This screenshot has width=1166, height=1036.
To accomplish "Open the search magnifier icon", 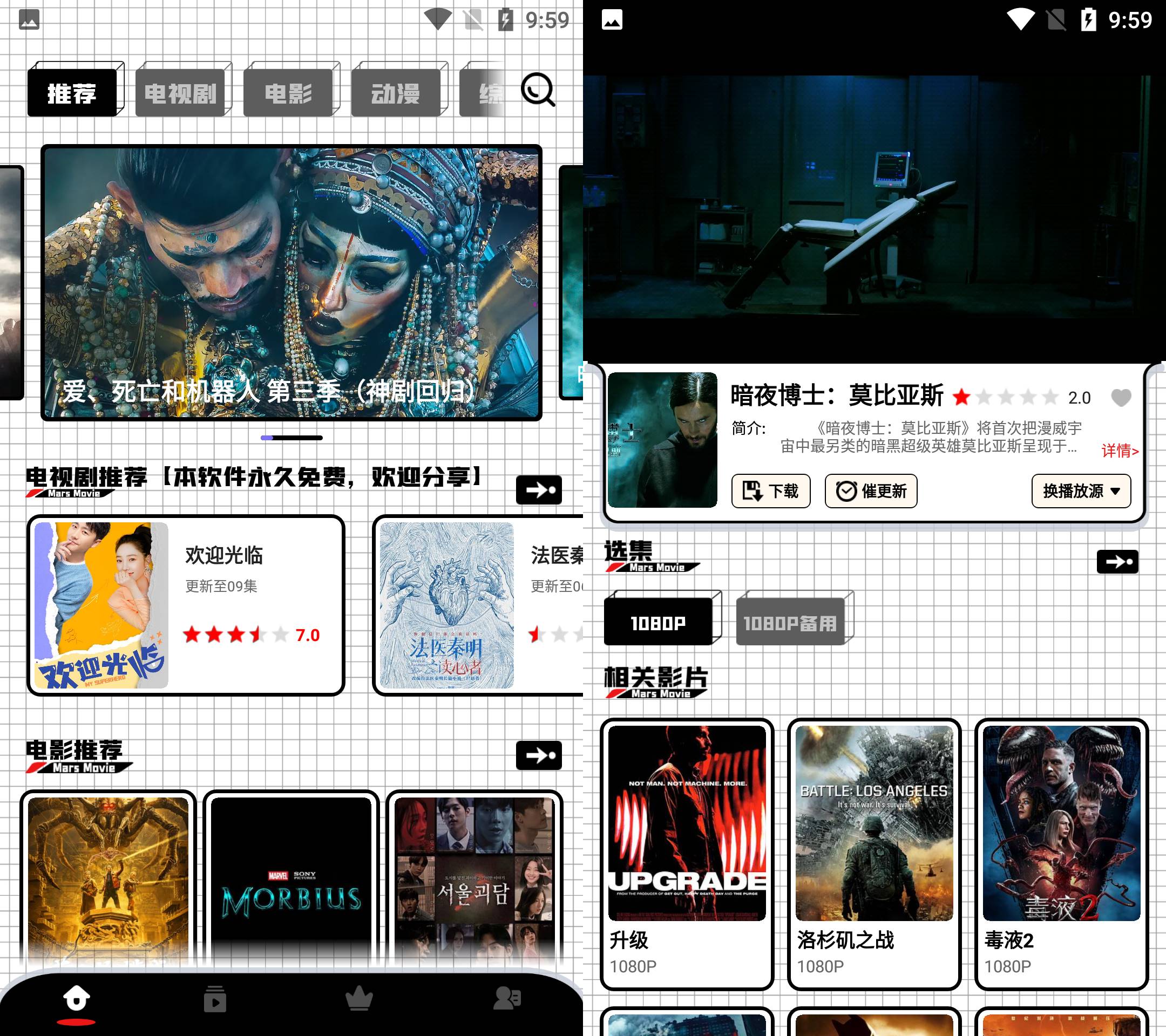I will click(537, 90).
